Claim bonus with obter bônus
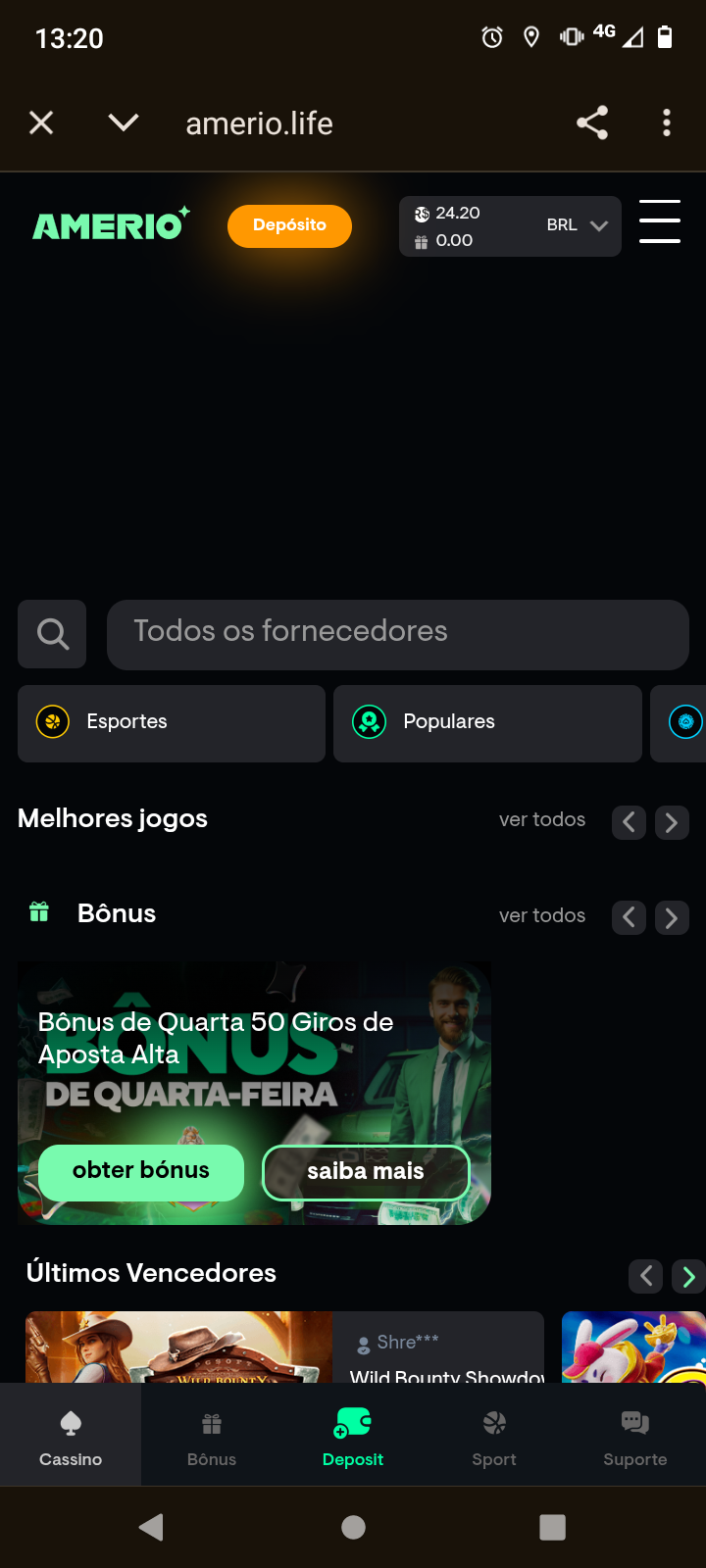The height and width of the screenshot is (1568, 706). 141,1172
